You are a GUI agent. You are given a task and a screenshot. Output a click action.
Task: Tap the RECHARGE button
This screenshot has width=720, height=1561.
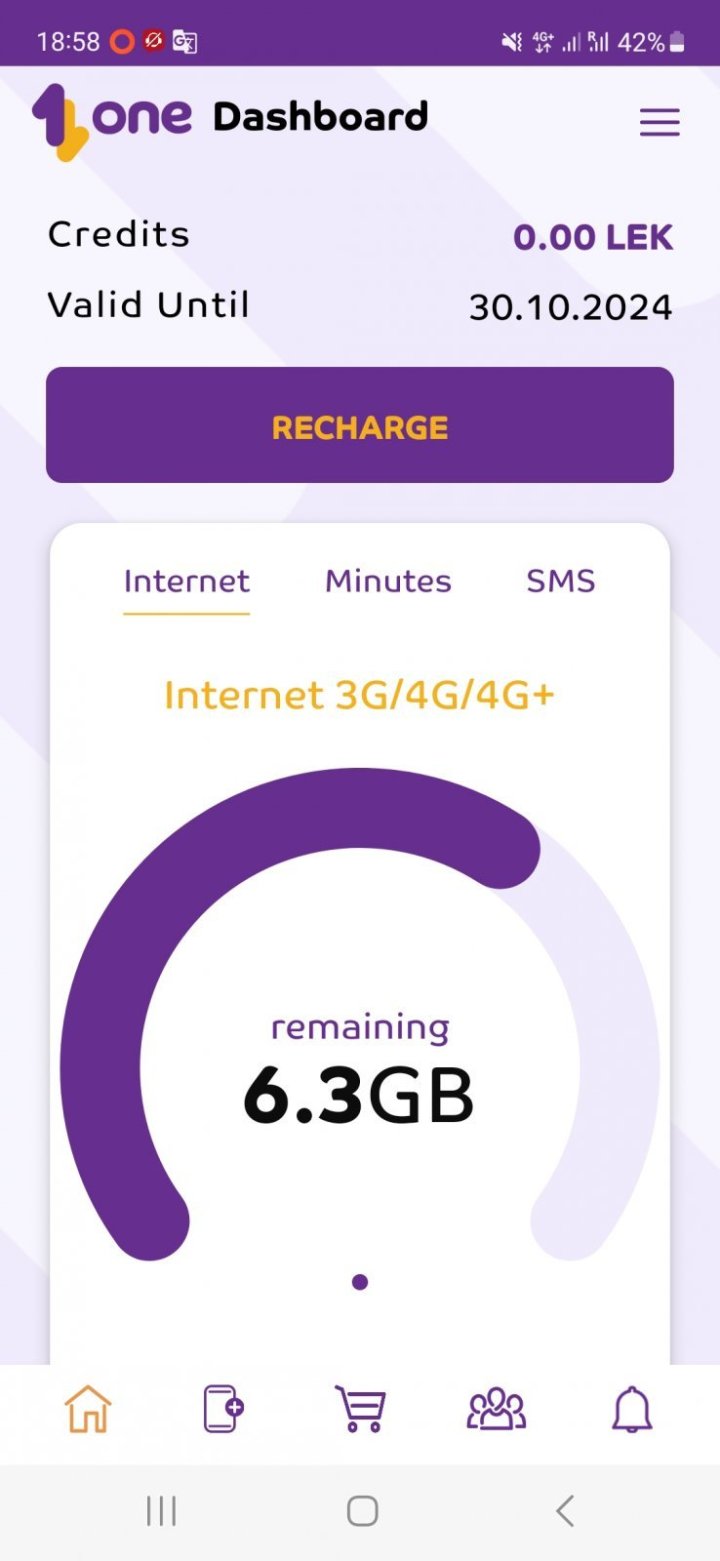click(x=360, y=425)
